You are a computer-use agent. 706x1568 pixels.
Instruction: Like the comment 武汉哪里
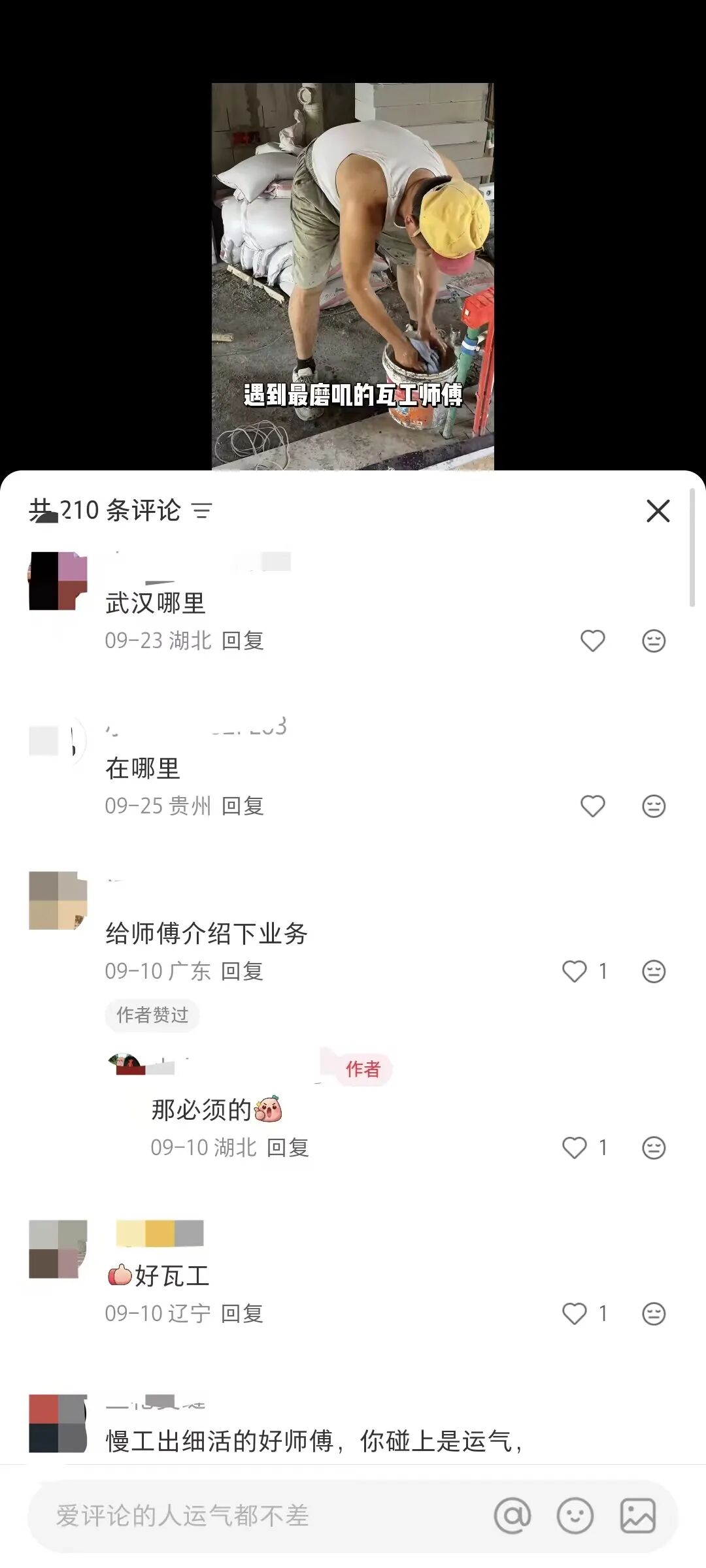(592, 641)
